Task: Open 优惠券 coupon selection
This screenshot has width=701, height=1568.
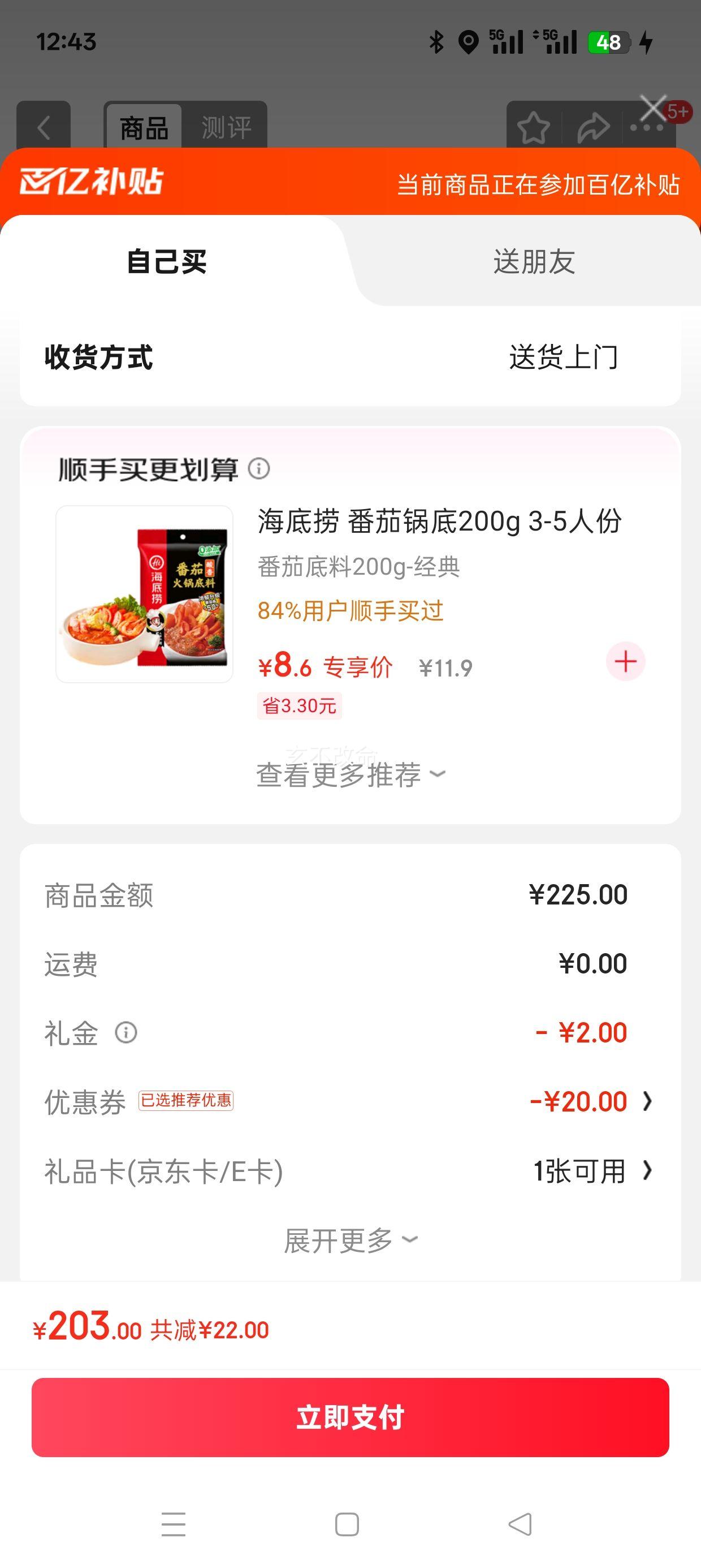Action: (590, 1101)
